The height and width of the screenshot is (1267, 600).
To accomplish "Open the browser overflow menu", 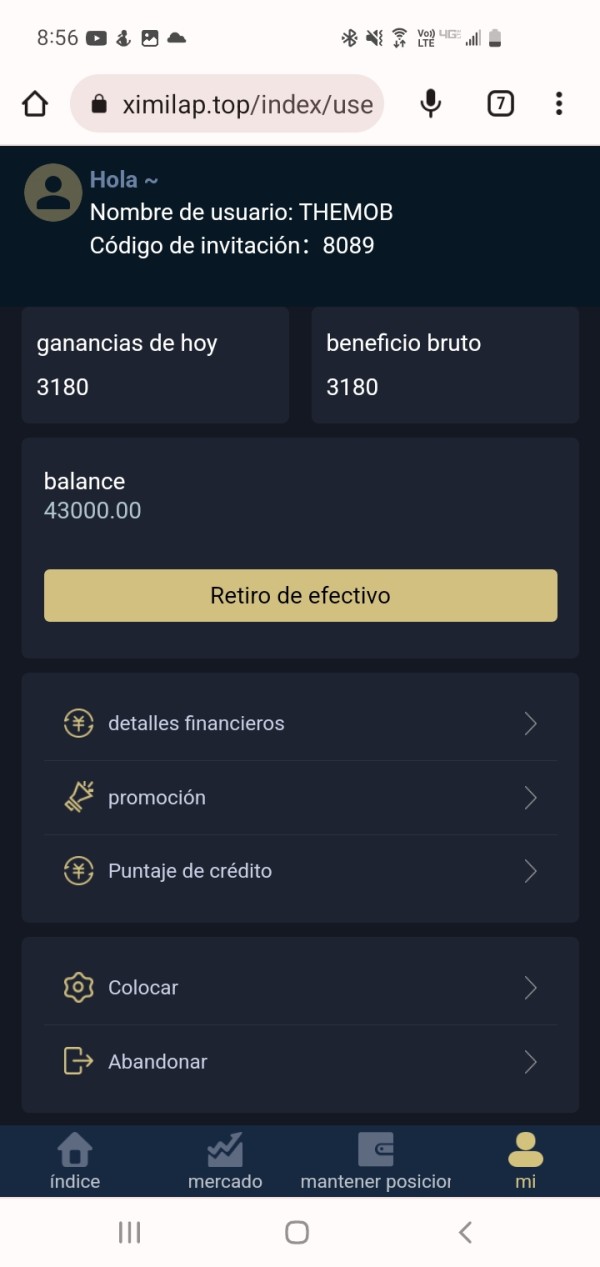I will pyautogui.click(x=559, y=104).
